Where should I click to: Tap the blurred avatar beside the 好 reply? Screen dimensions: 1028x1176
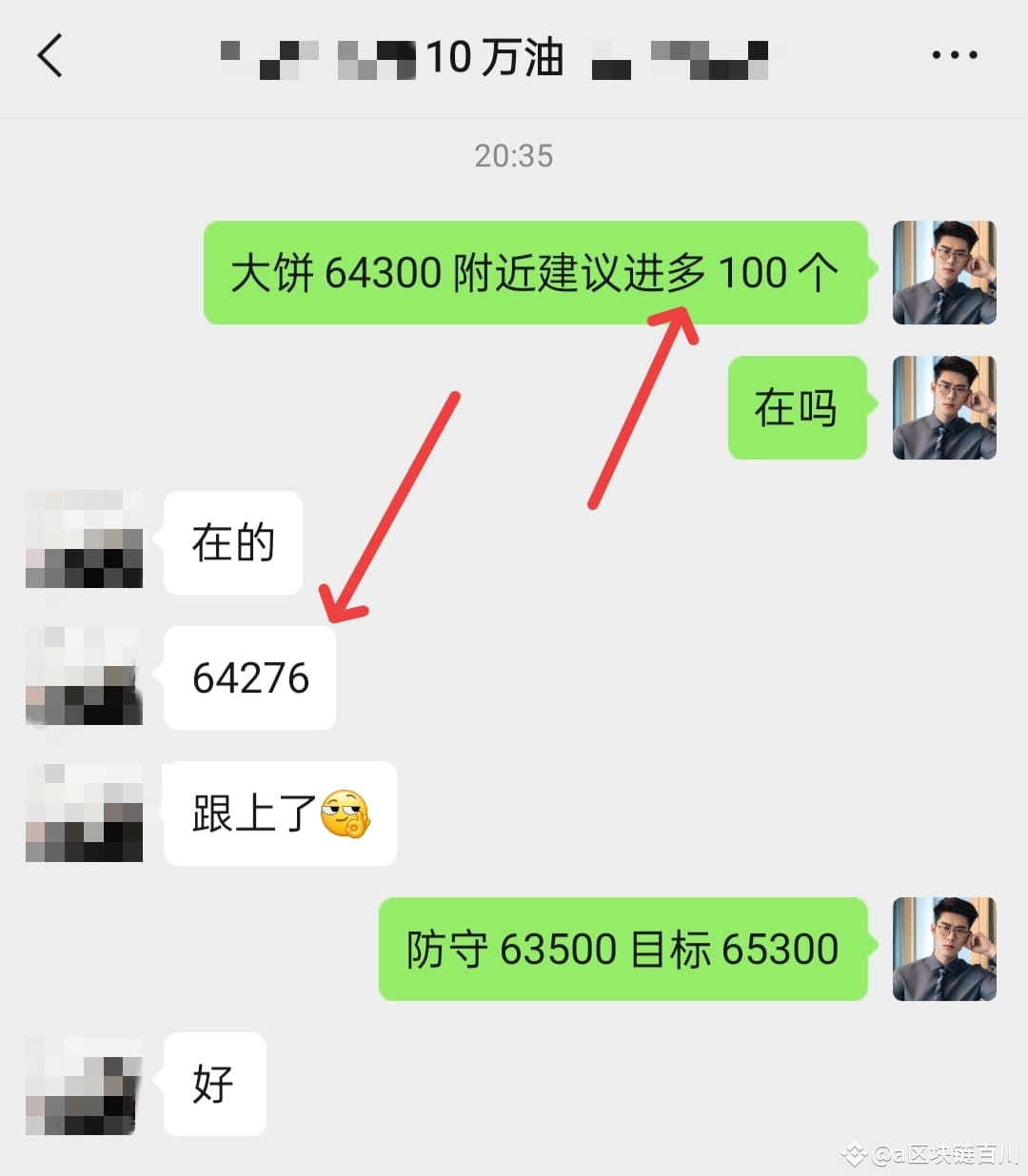[x=84, y=1085]
